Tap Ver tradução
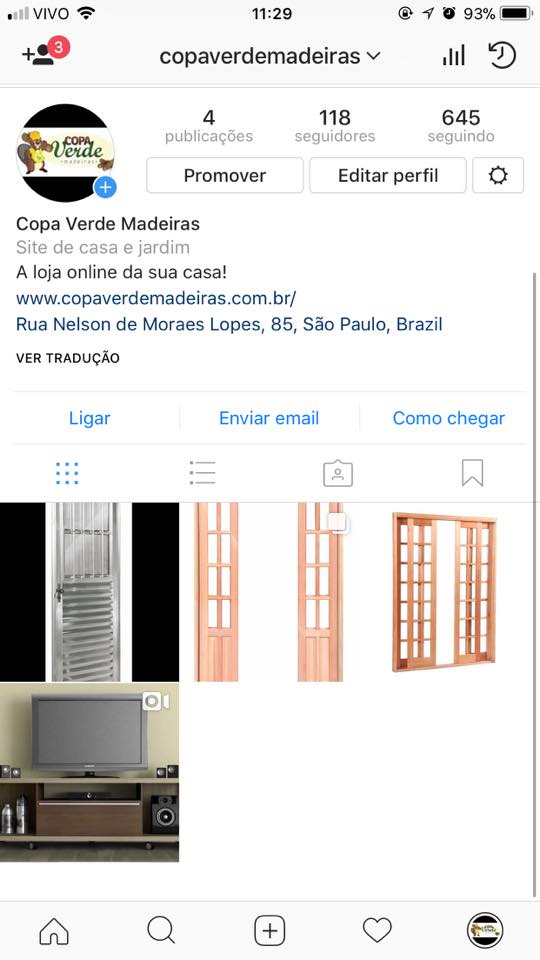This screenshot has height=960, width=540. point(68,358)
